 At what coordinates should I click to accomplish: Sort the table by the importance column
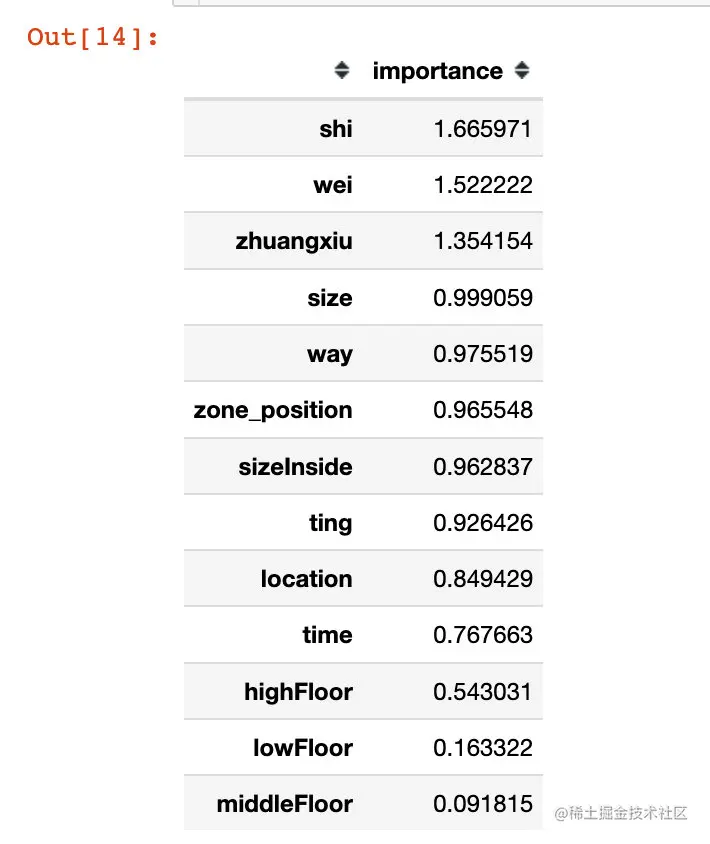(521, 71)
